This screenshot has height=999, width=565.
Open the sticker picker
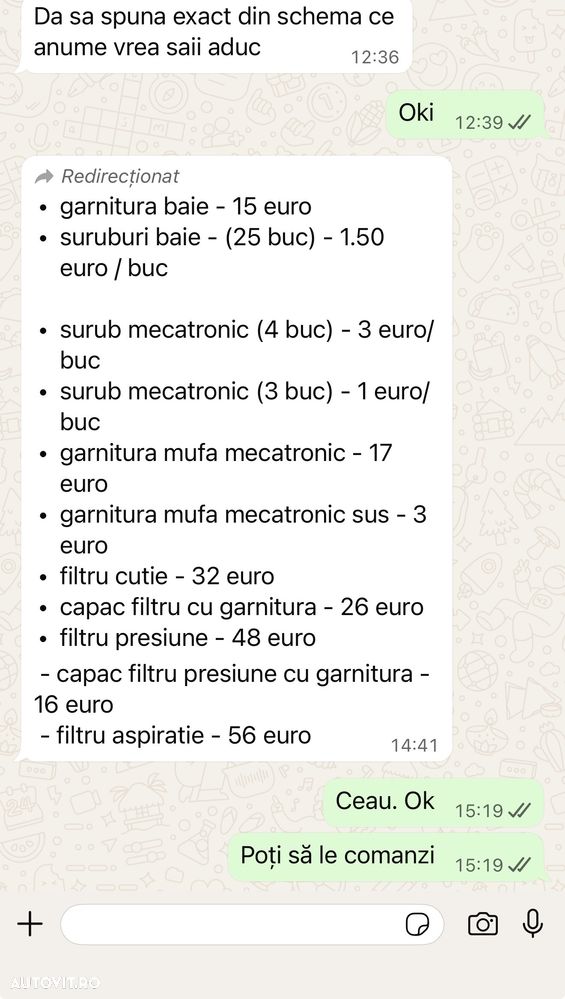(417, 924)
